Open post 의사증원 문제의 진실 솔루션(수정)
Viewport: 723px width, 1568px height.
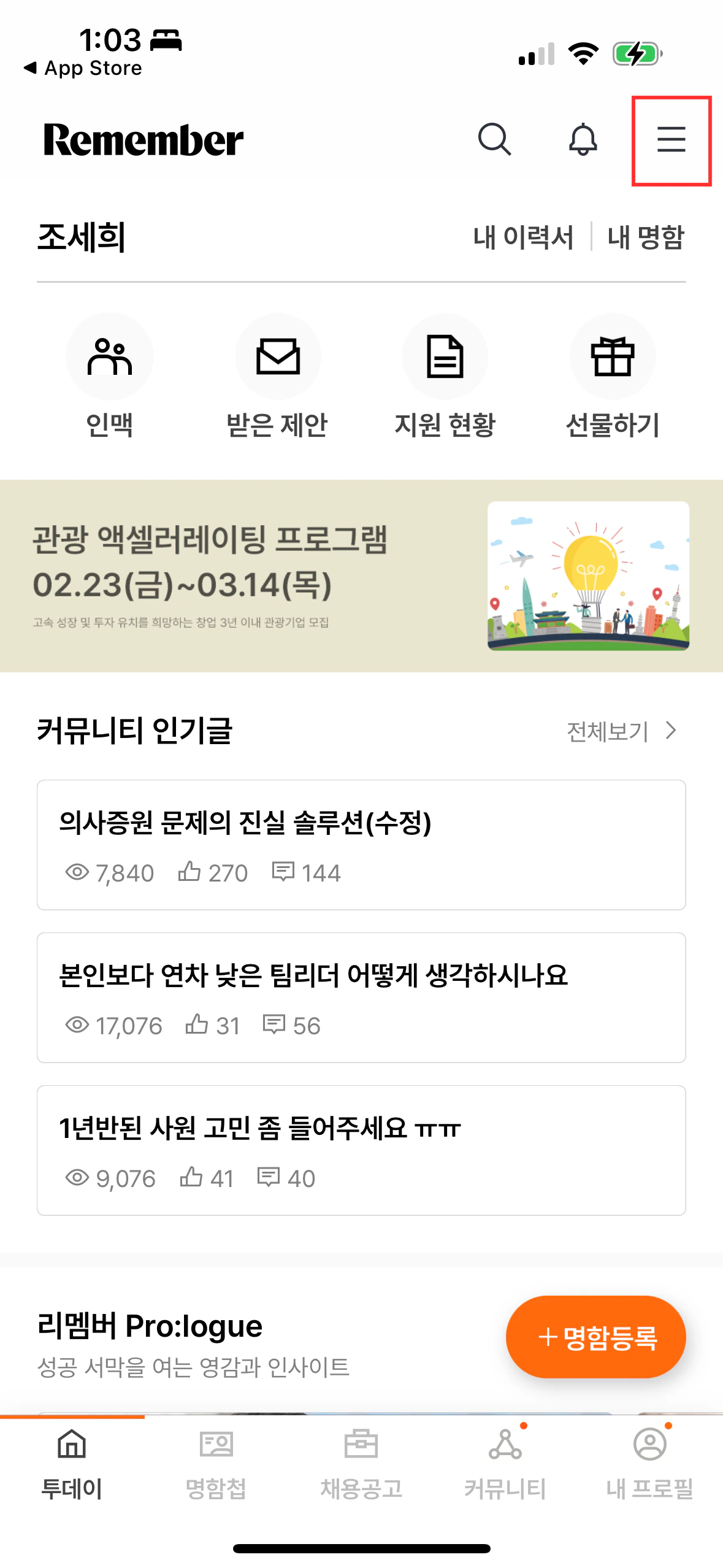[361, 844]
